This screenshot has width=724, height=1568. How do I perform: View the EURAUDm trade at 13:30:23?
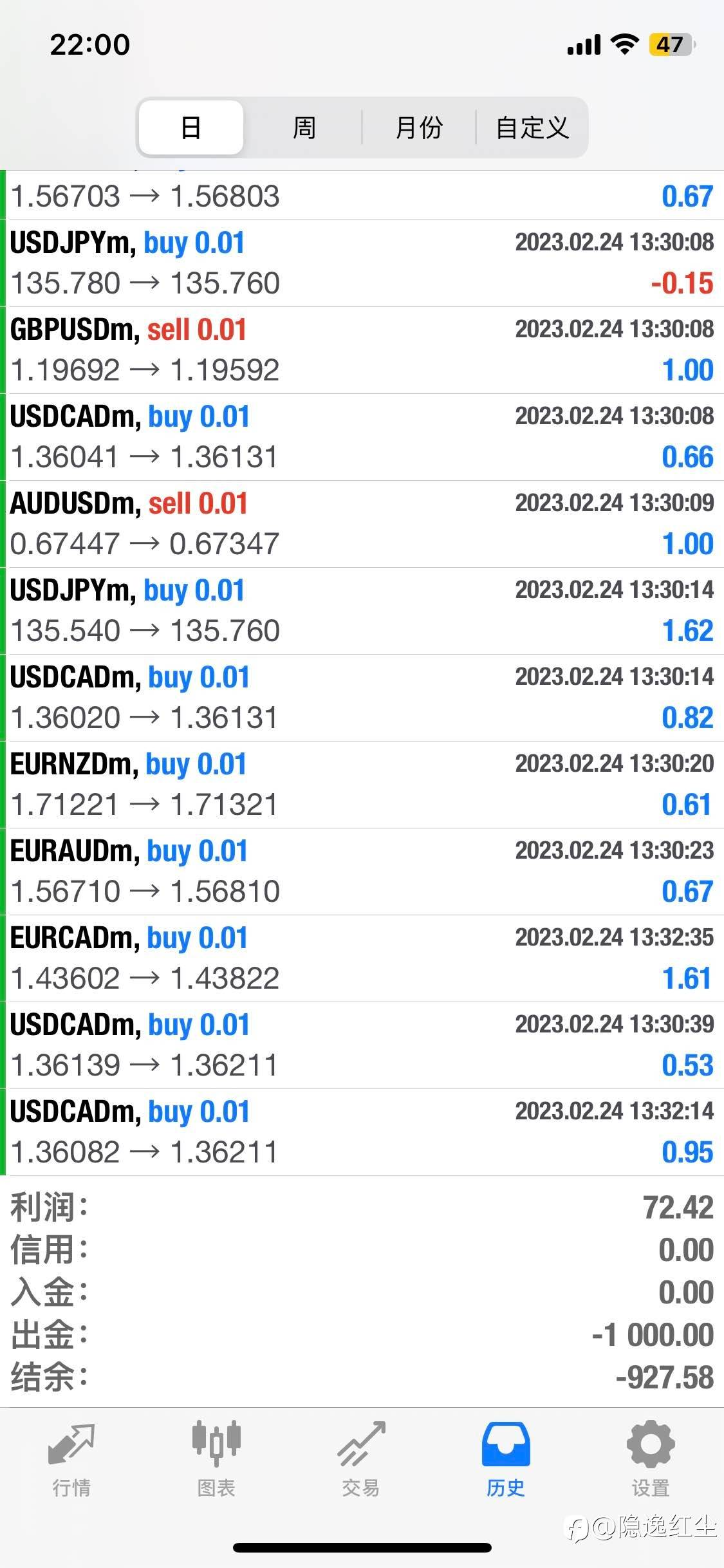pyautogui.click(x=362, y=872)
